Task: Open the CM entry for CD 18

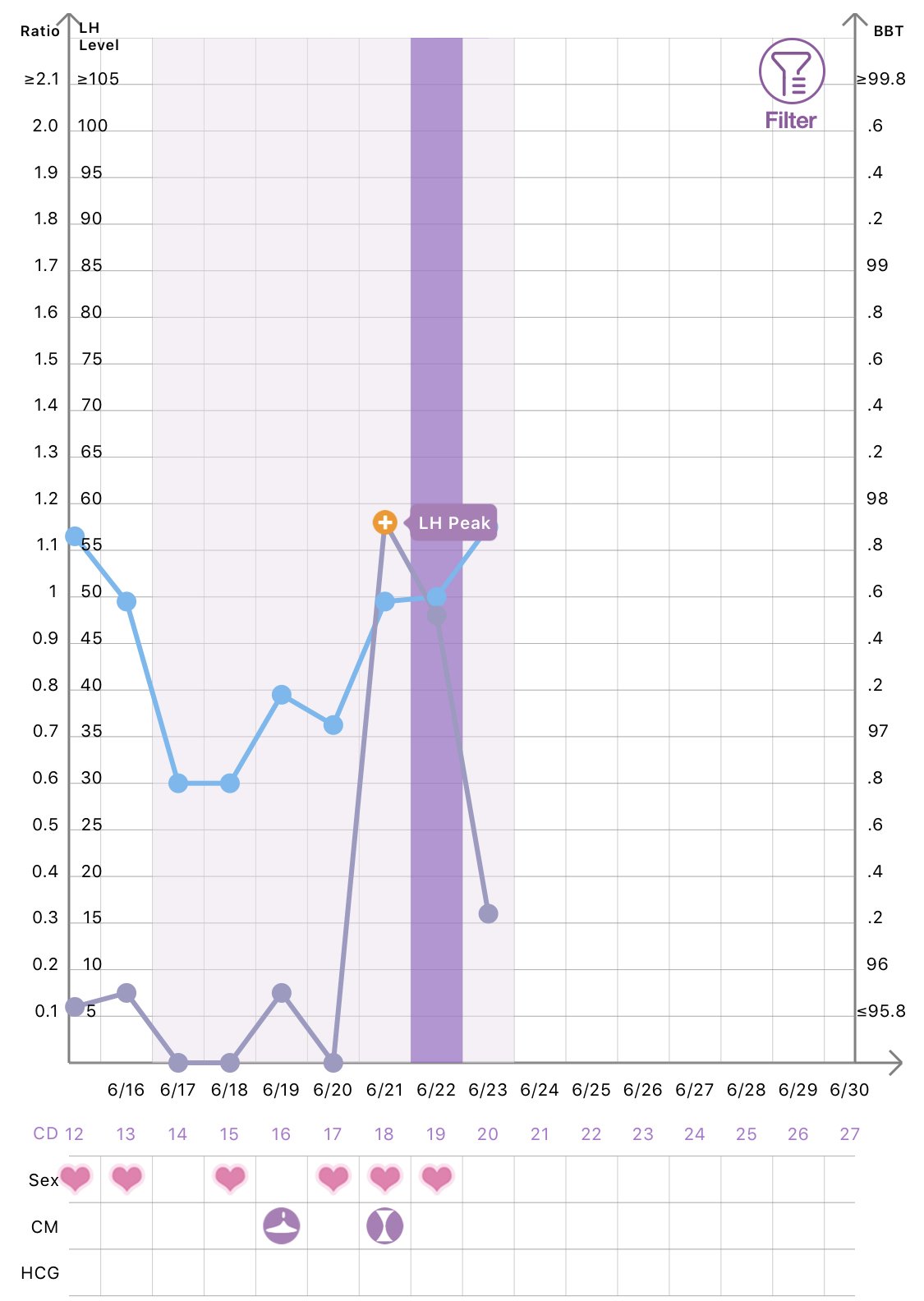Action: tap(384, 1225)
